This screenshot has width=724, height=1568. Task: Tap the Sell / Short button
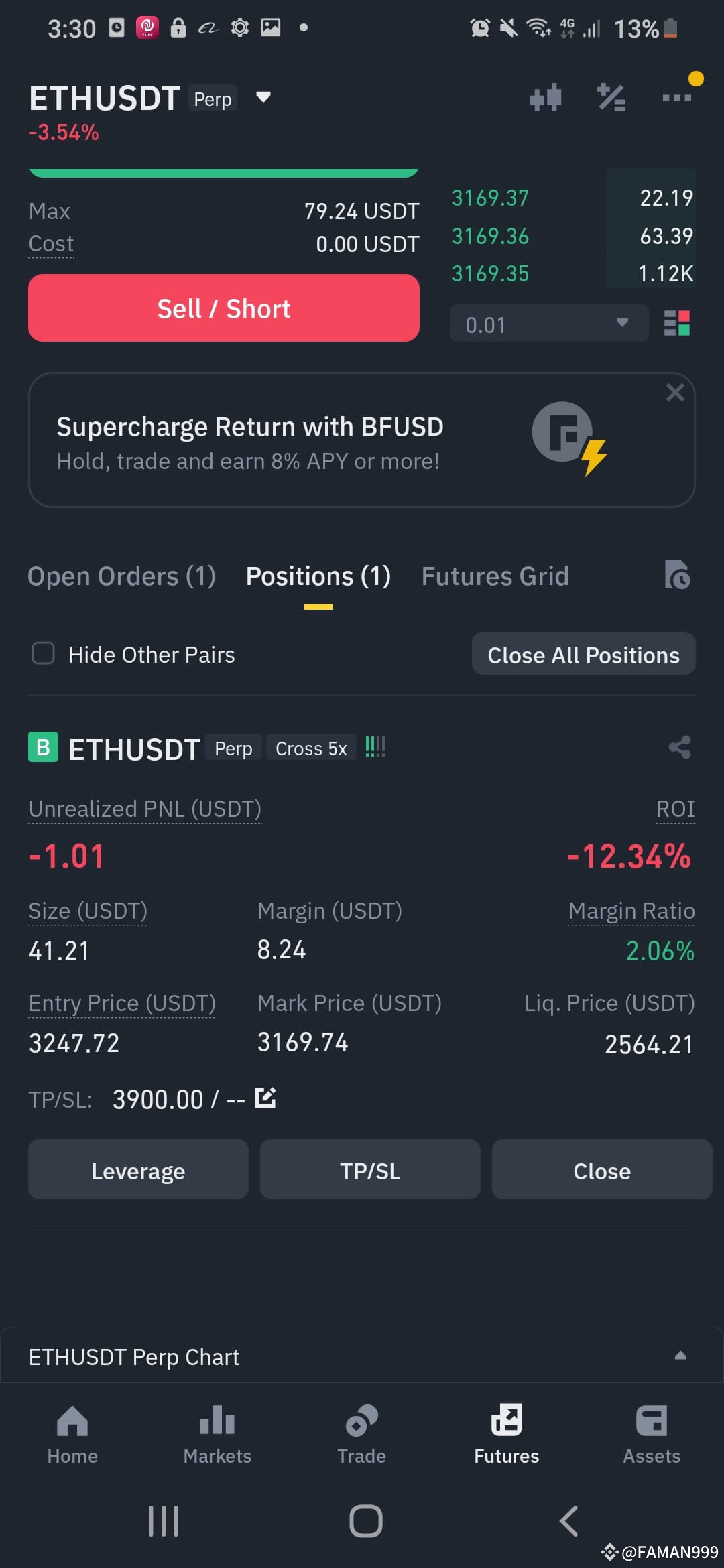[x=224, y=308]
